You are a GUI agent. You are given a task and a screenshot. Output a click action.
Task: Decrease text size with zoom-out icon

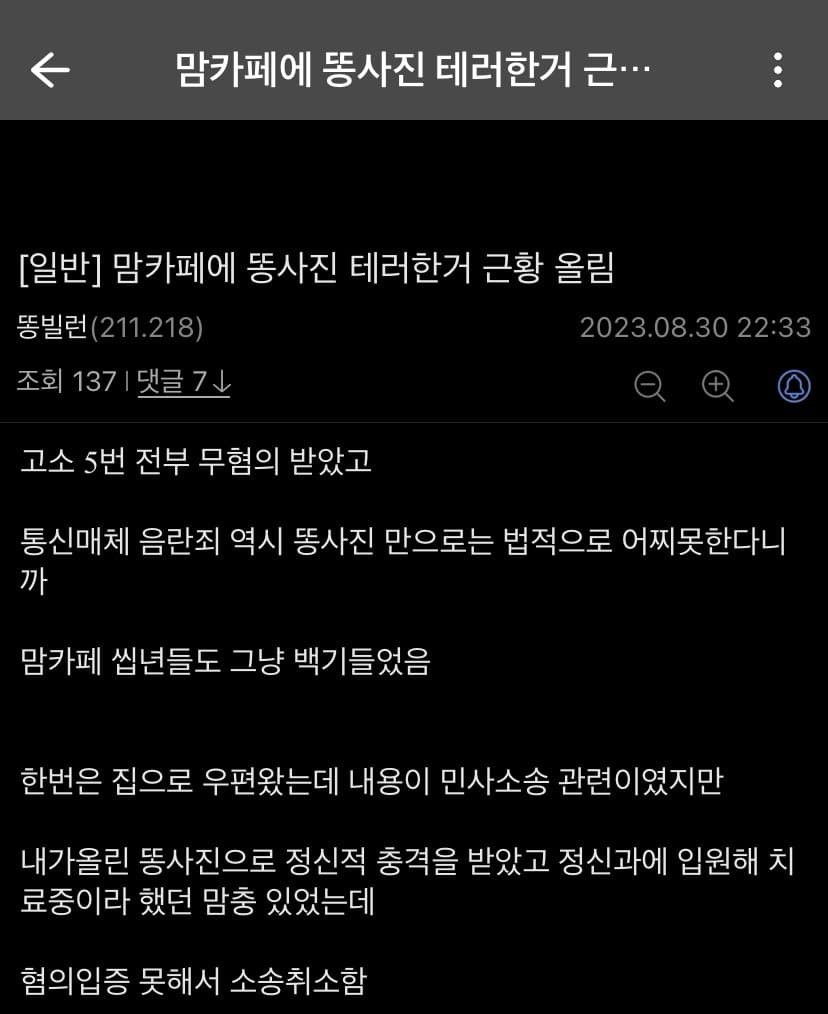tap(650, 385)
